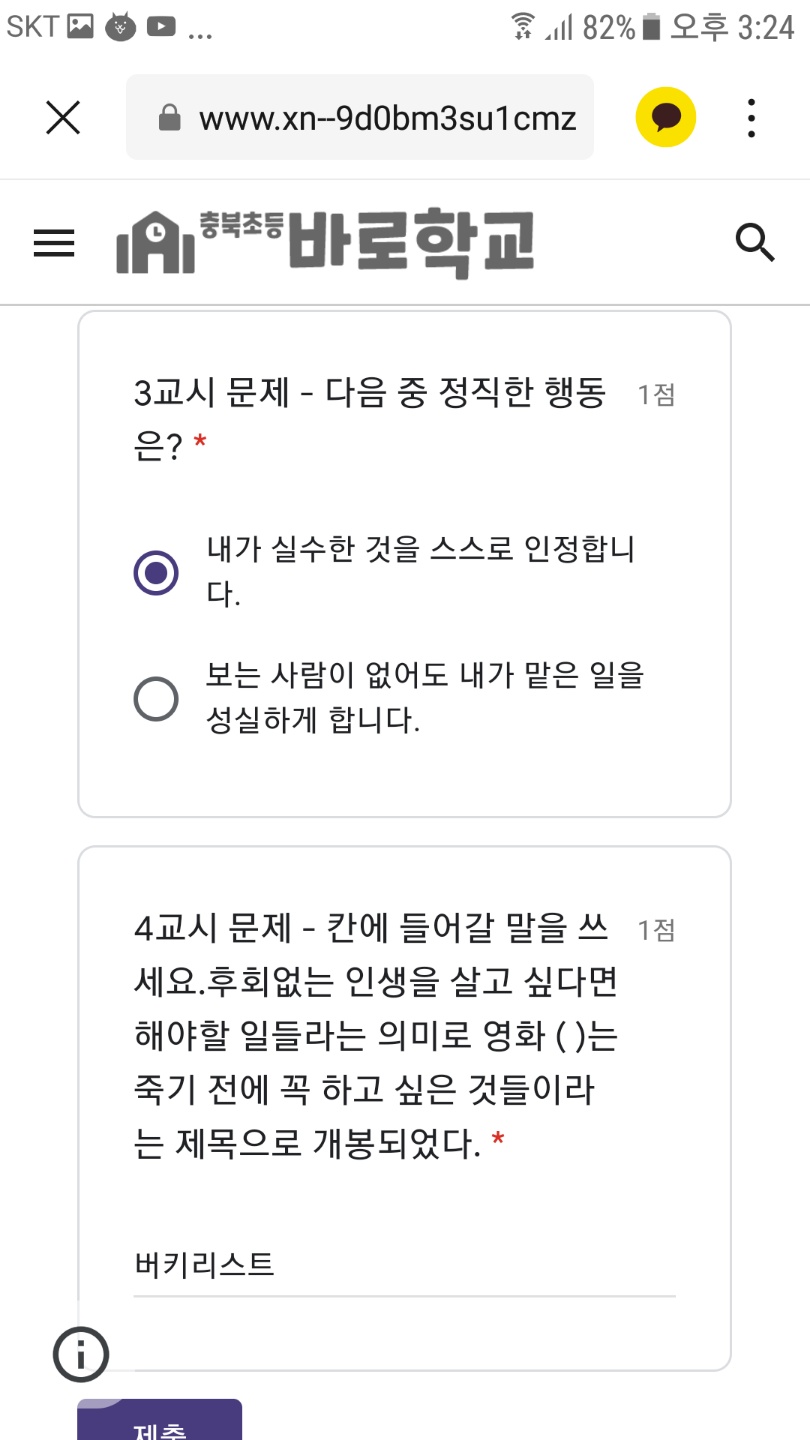Submit the form with the 제출 button
The height and width of the screenshot is (1440, 810).
pos(160,1422)
